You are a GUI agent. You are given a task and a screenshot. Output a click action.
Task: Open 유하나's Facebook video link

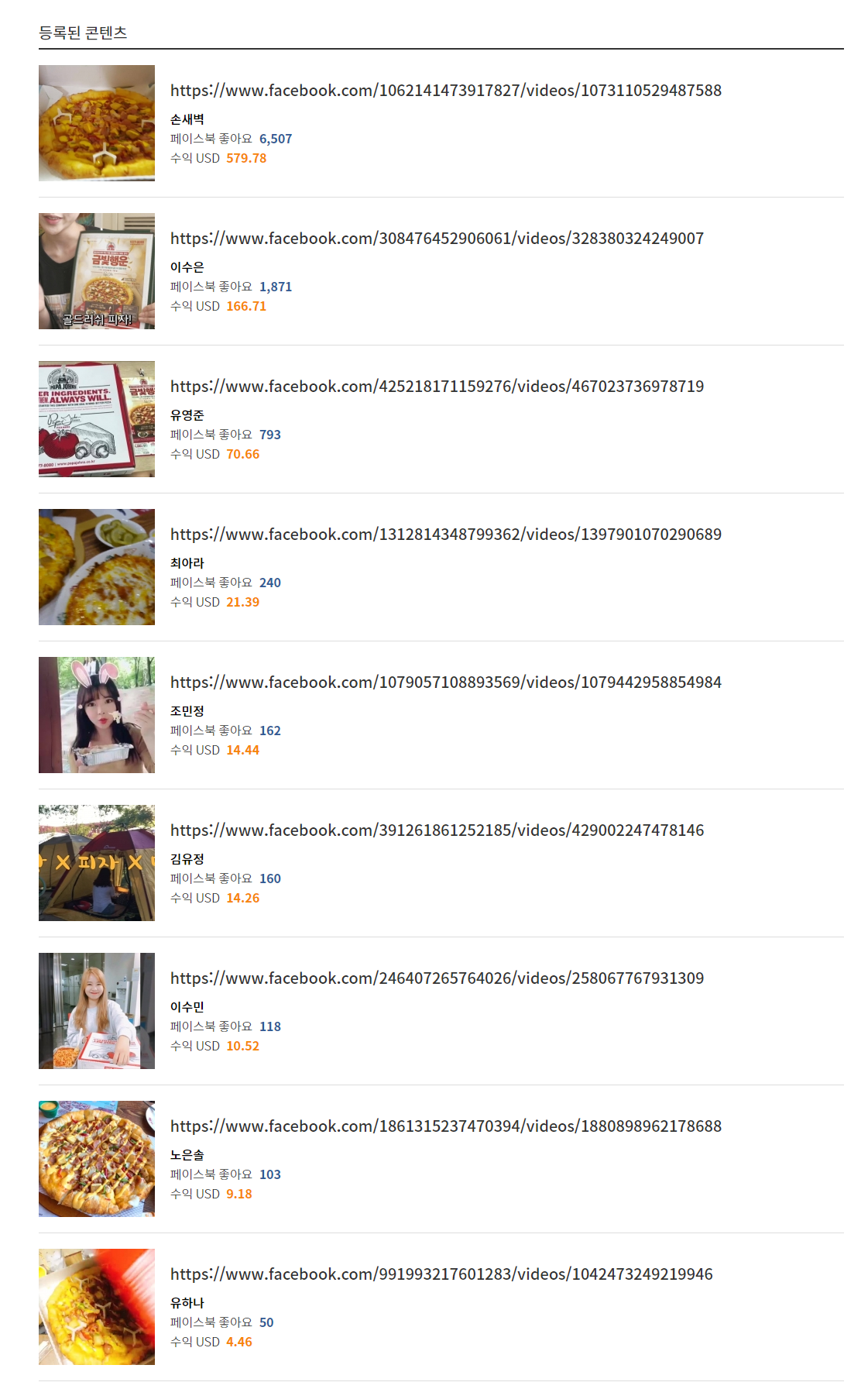441,1274
